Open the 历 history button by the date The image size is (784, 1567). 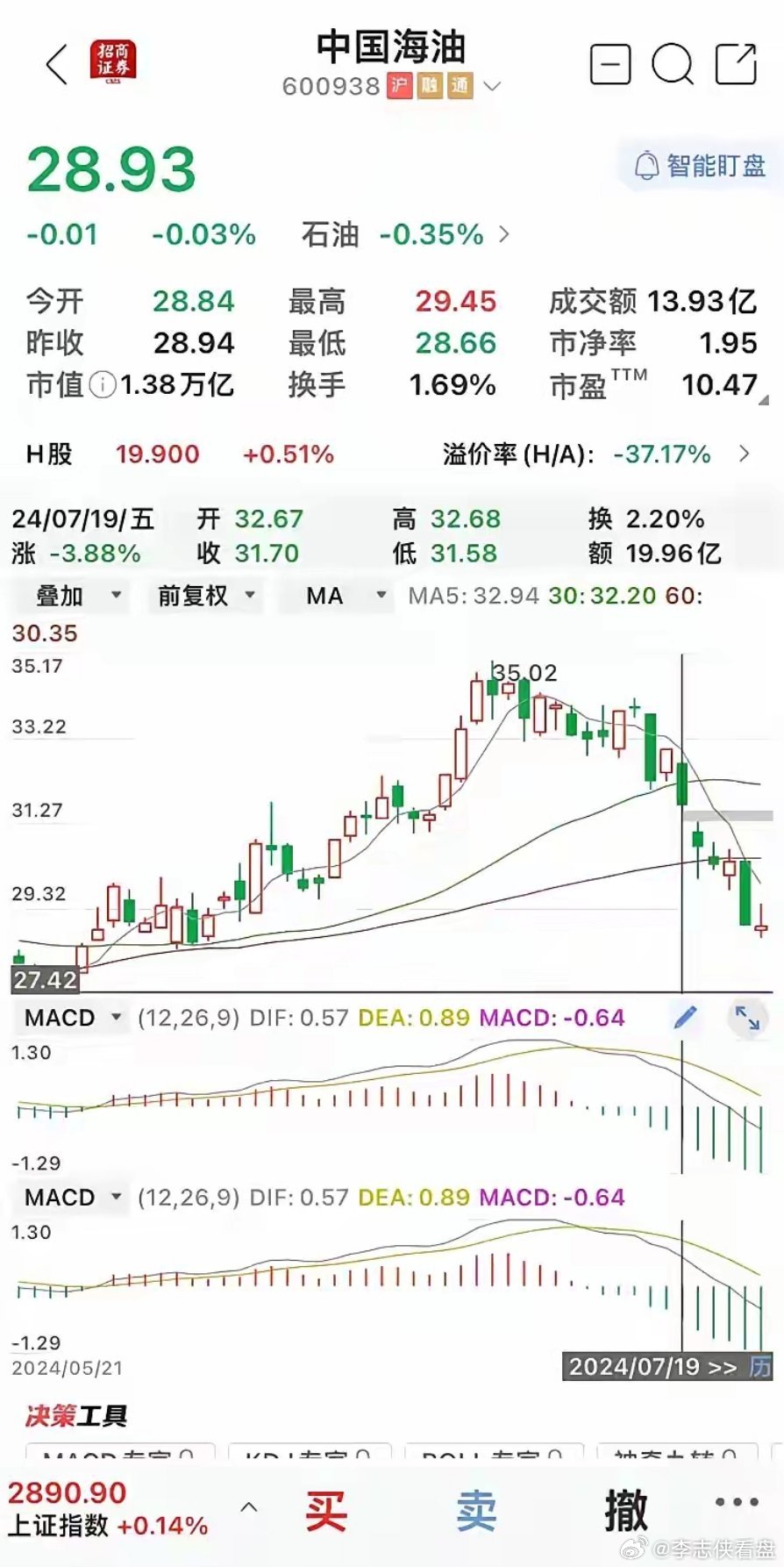pos(759,1367)
